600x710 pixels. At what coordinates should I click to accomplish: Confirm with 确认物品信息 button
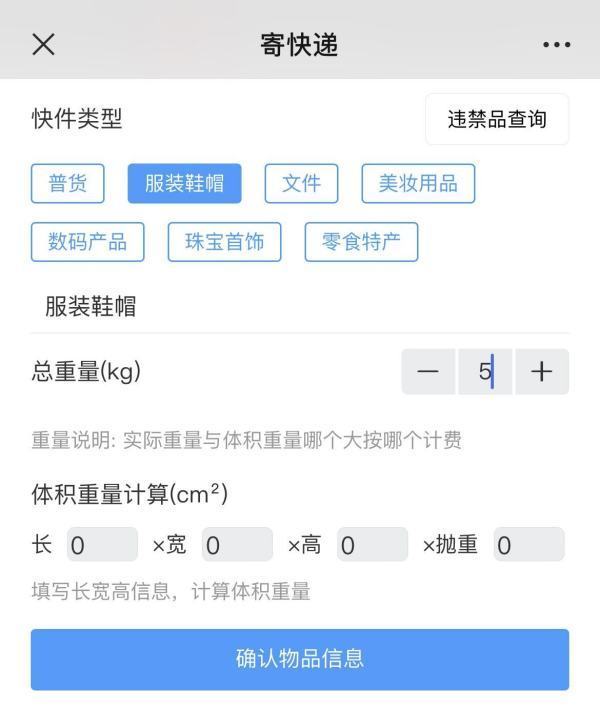click(x=300, y=659)
